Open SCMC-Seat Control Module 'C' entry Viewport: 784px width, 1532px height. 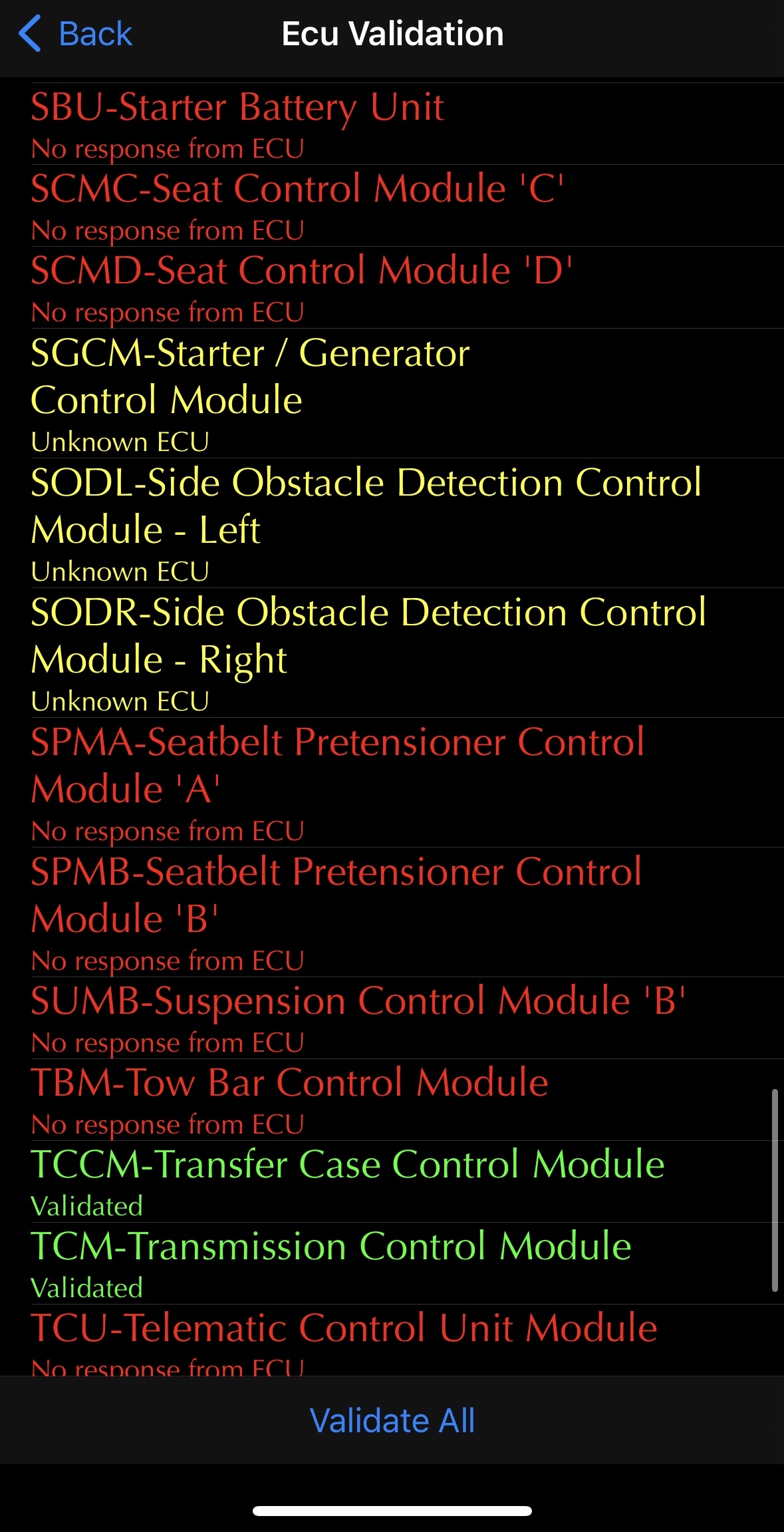coord(392,206)
